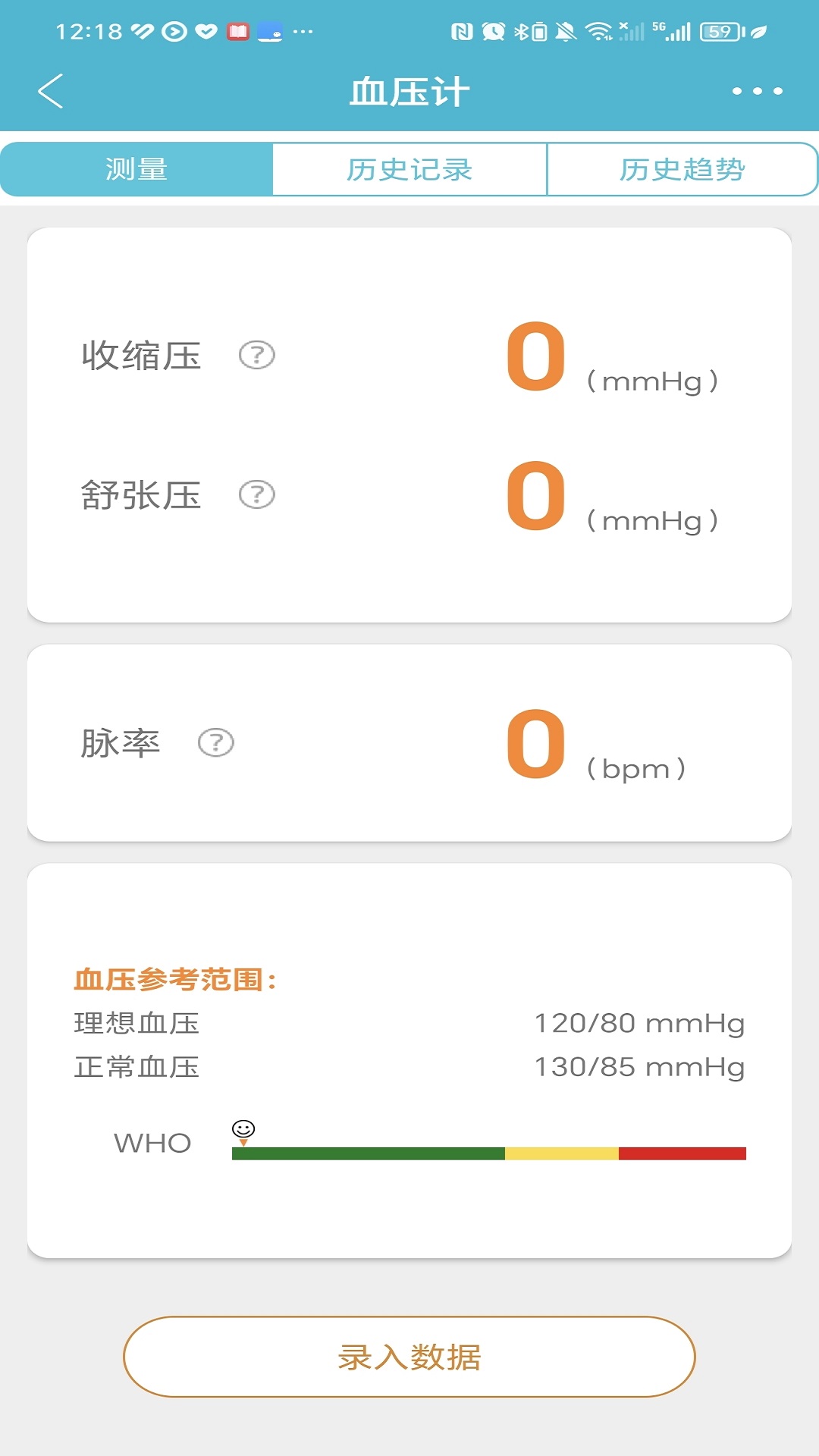Show help for 收缩压
The width and height of the screenshot is (819, 1456).
[257, 355]
